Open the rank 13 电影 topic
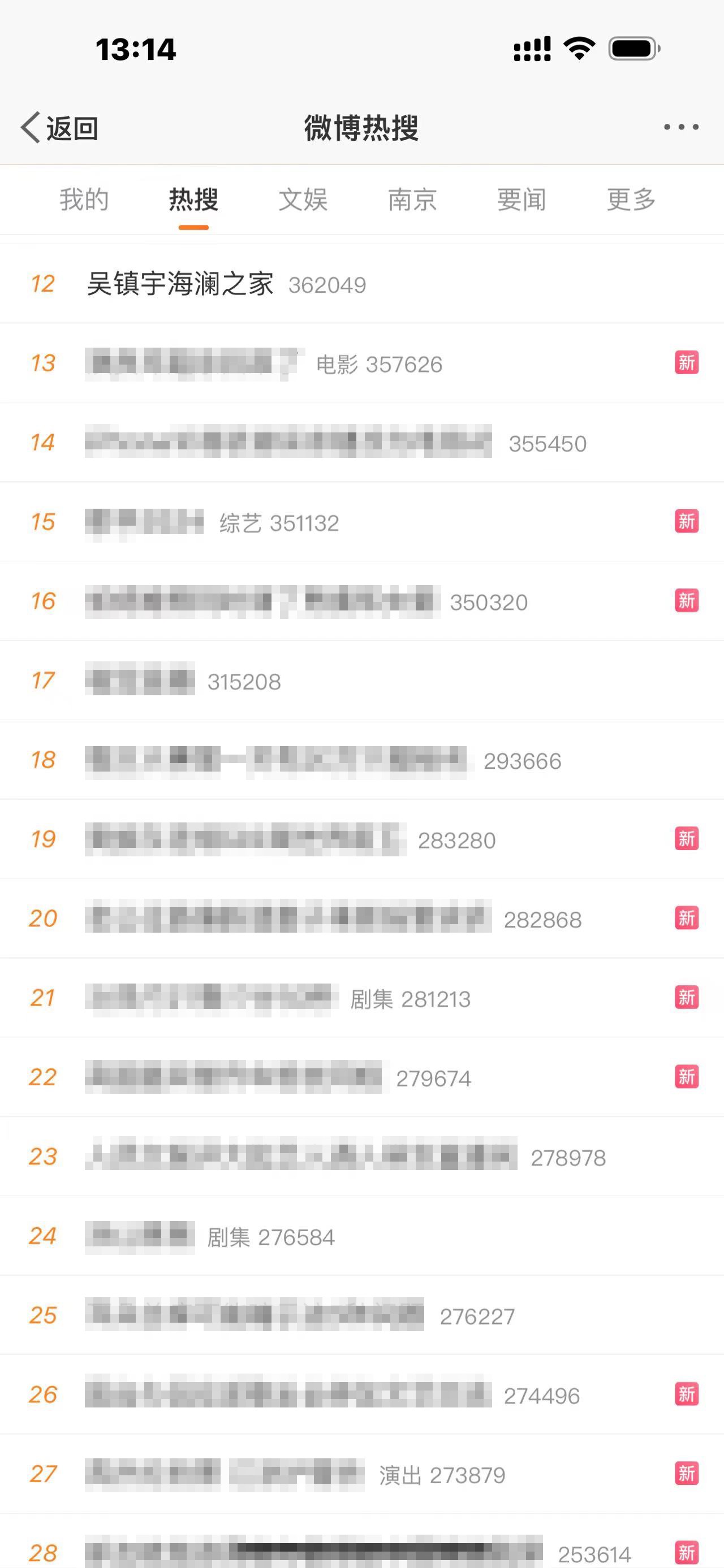The width and height of the screenshot is (724, 1568). (x=361, y=363)
